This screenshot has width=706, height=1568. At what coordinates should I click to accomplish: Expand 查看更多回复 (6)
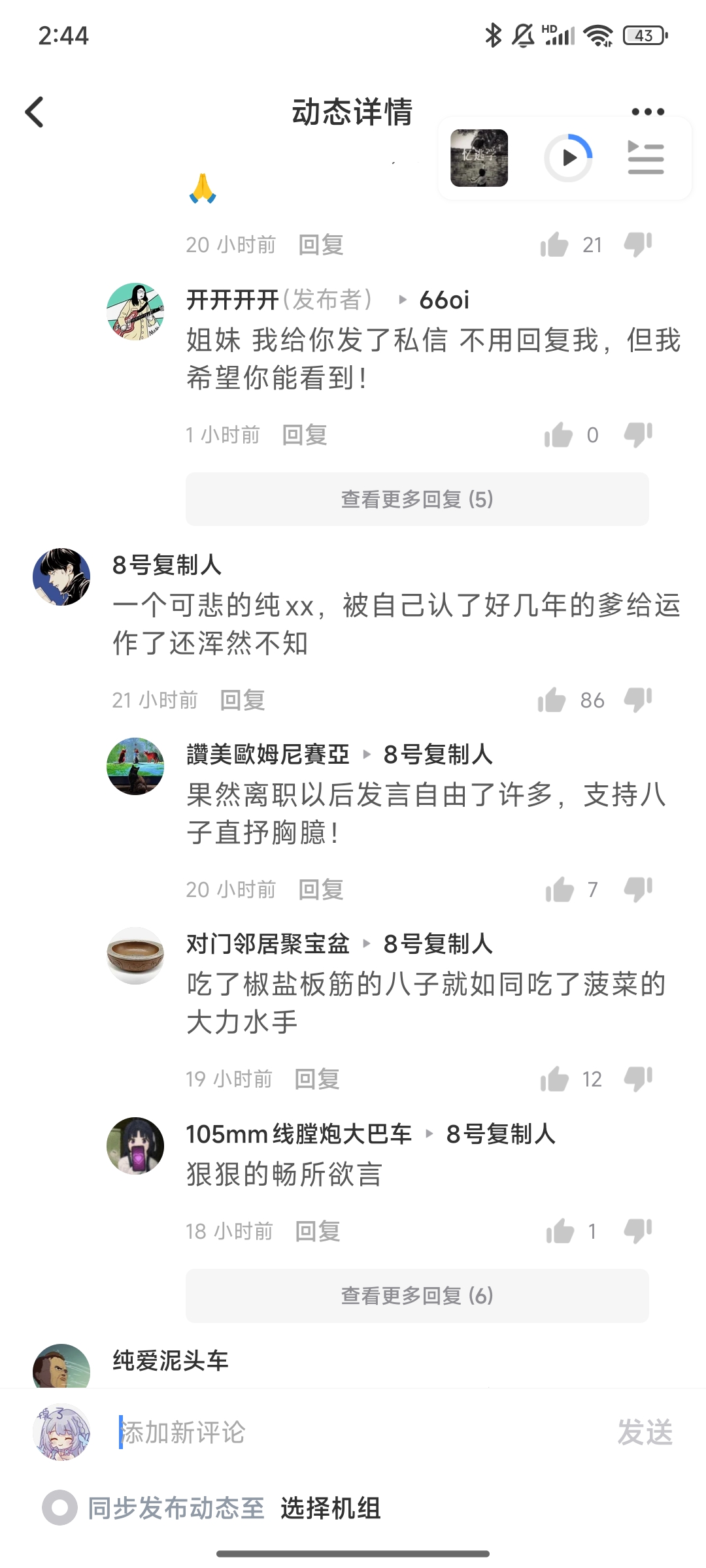(417, 1296)
